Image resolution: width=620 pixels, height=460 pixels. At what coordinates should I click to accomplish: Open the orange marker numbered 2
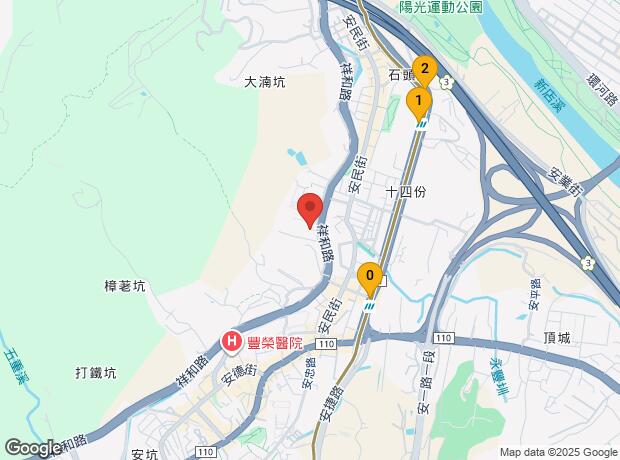coord(425,70)
